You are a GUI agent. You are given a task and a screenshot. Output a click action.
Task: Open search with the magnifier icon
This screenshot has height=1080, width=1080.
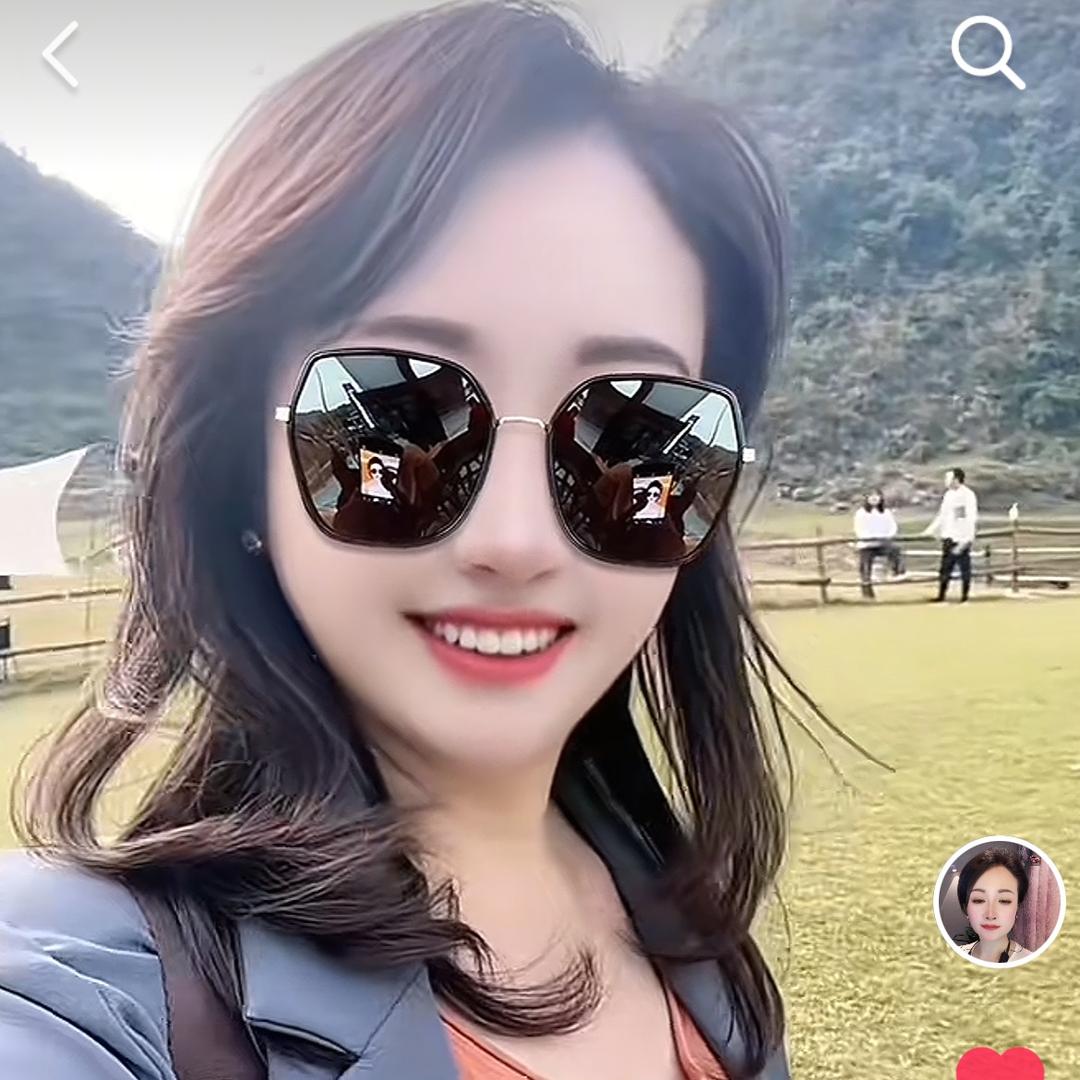[986, 52]
